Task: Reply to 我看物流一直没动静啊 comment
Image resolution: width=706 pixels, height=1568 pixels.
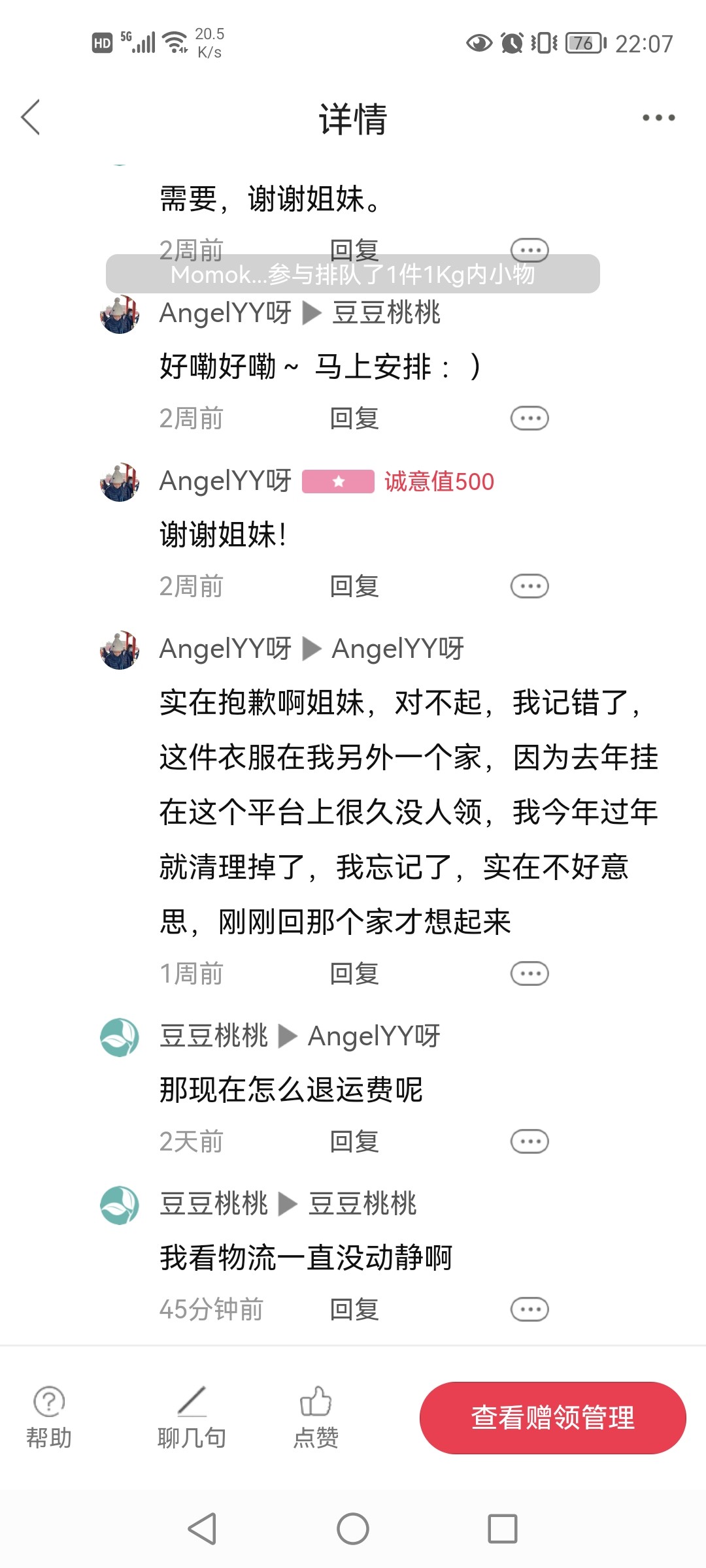Action: (354, 1309)
